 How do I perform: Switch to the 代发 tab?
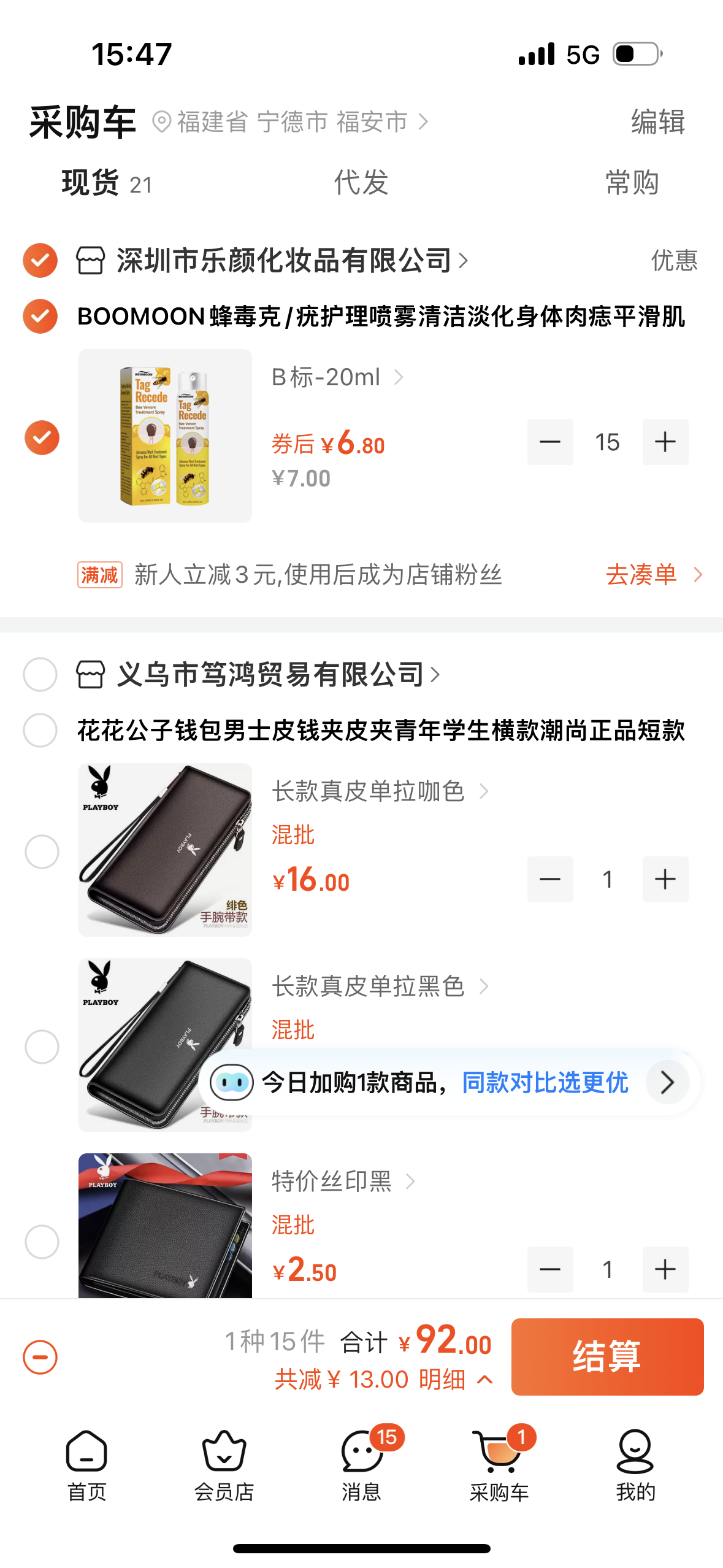point(361,183)
